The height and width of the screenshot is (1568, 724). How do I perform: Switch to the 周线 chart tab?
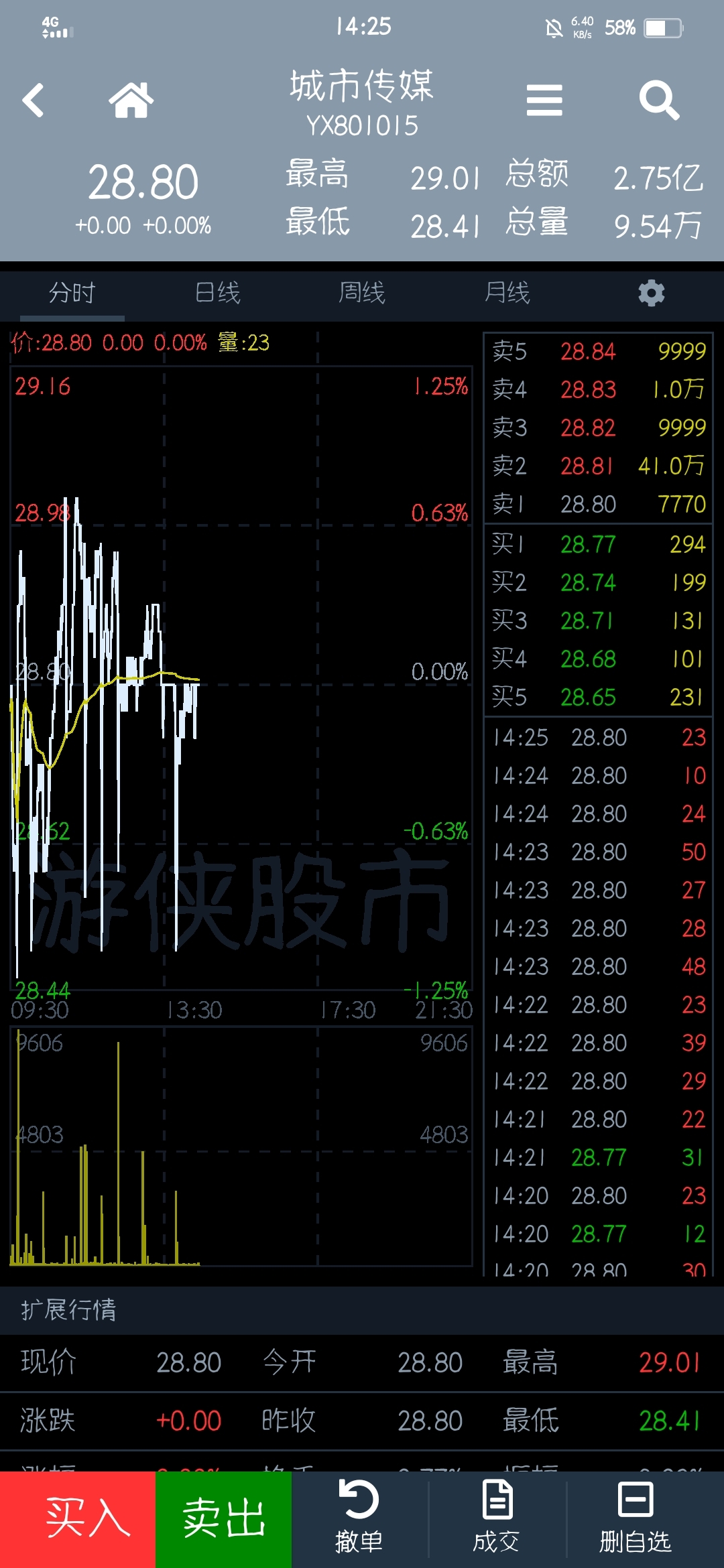coord(362,293)
